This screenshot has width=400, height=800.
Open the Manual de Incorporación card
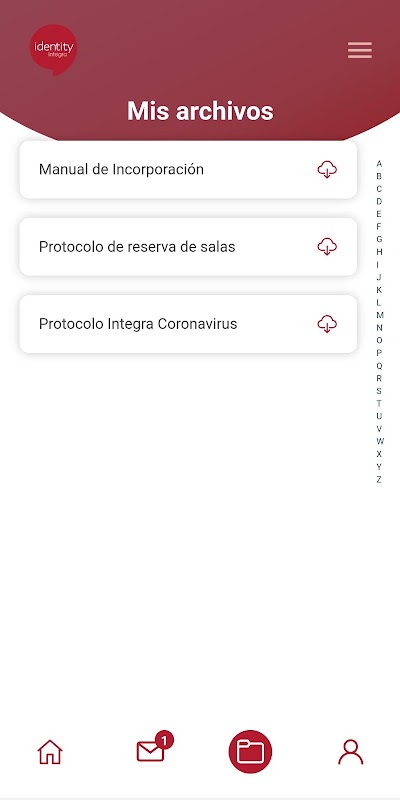coord(188,169)
